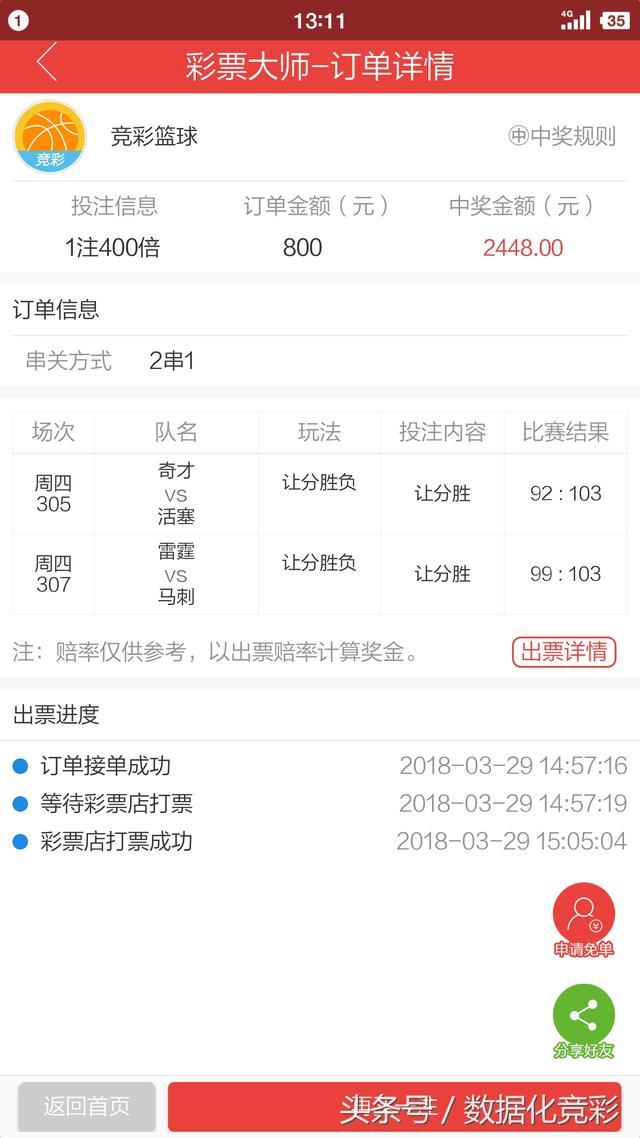The image size is (640, 1138).
Task: Tap the 申请免单 round button
Action: [x=583, y=920]
